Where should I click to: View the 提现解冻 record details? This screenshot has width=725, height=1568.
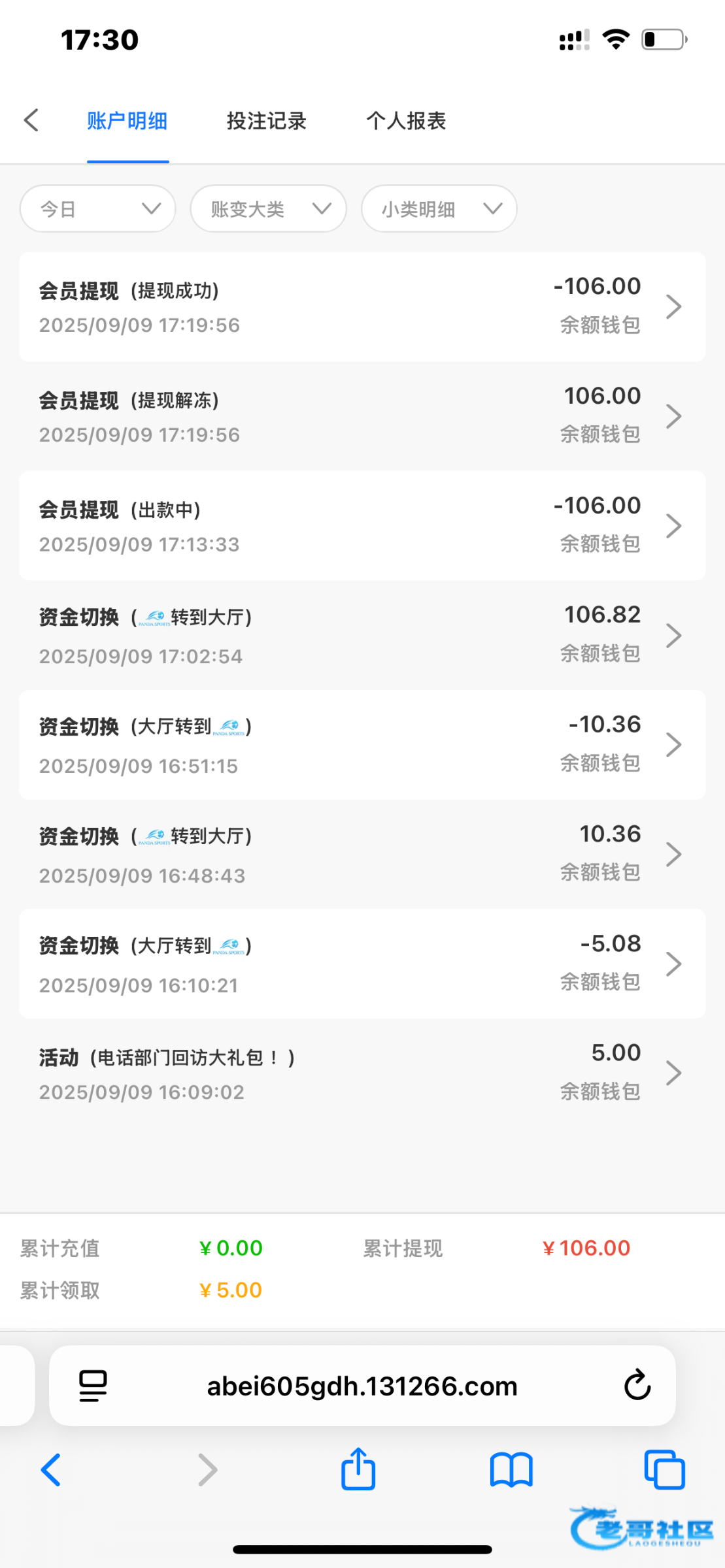[x=362, y=416]
